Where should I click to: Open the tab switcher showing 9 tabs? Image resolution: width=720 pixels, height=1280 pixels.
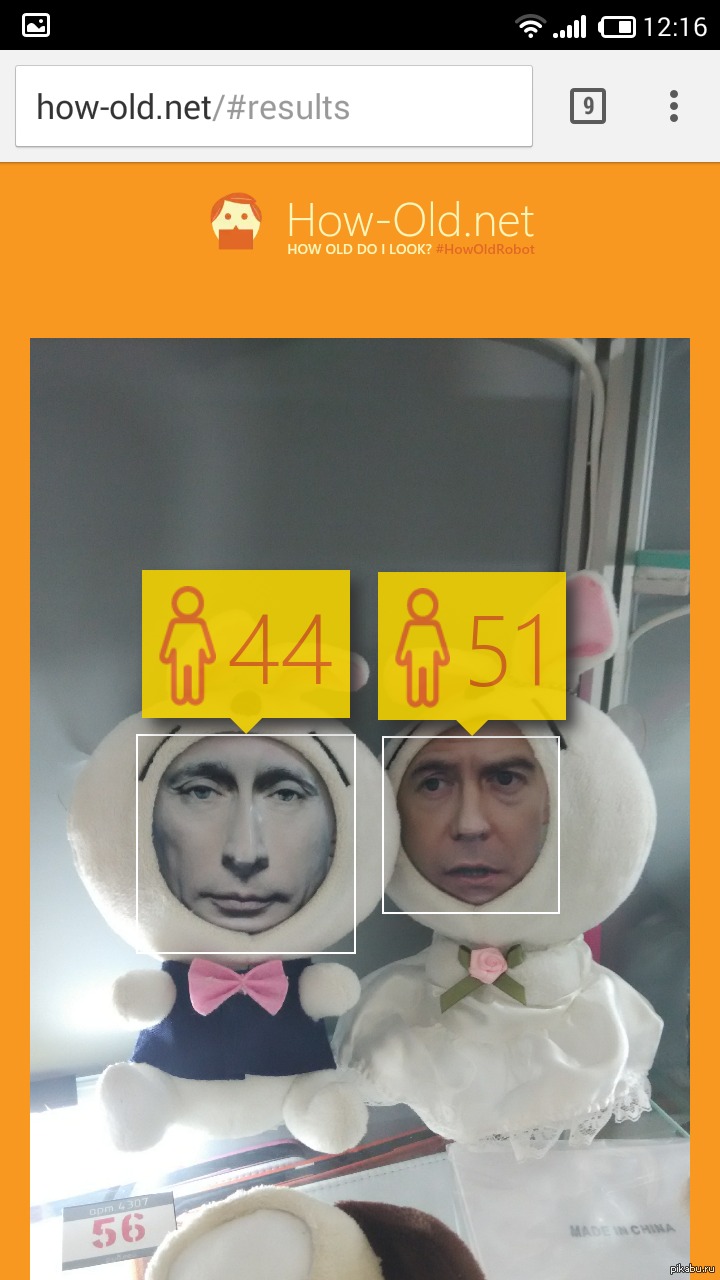pyautogui.click(x=588, y=106)
